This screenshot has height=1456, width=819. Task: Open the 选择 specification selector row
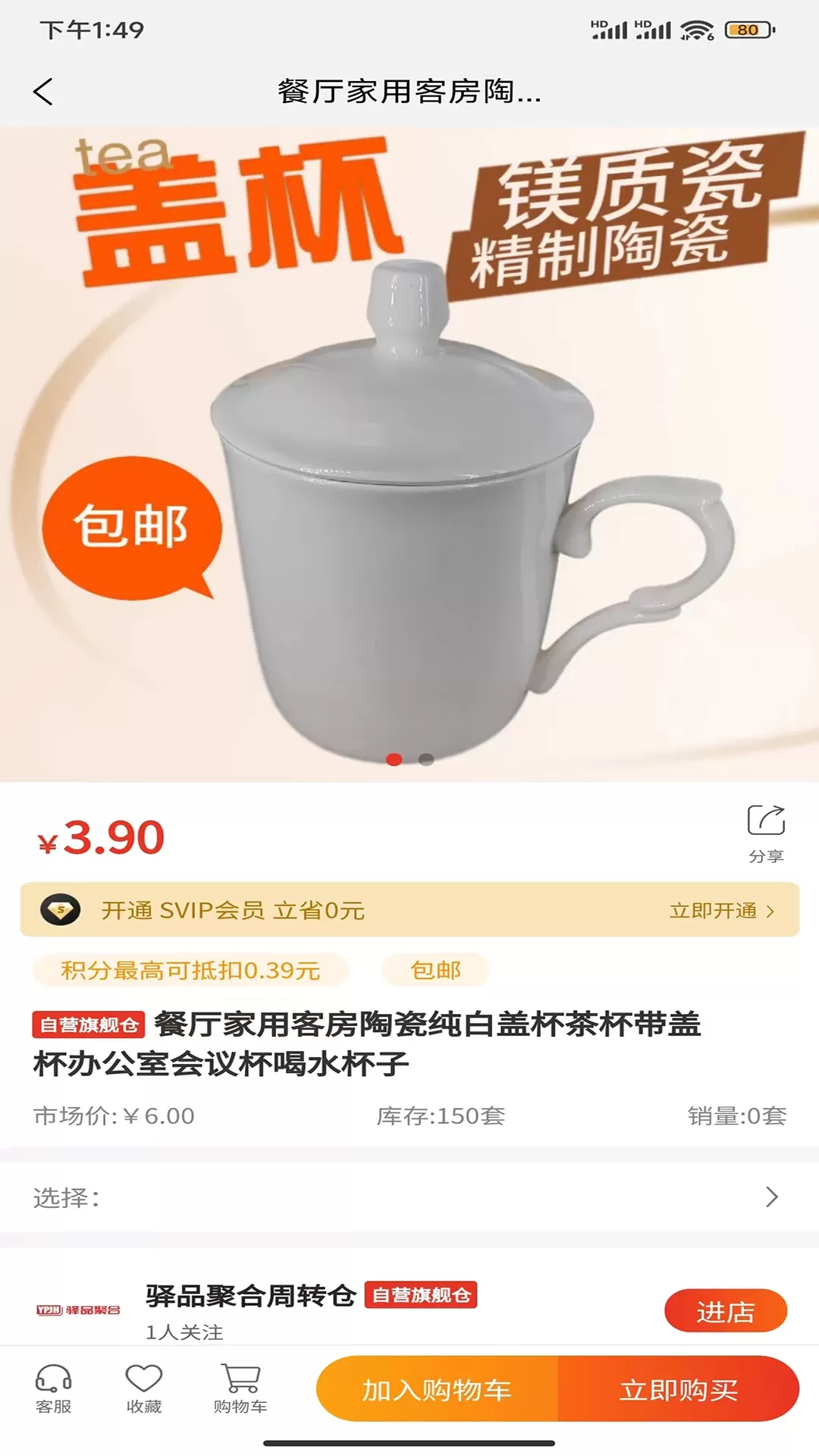(409, 1197)
